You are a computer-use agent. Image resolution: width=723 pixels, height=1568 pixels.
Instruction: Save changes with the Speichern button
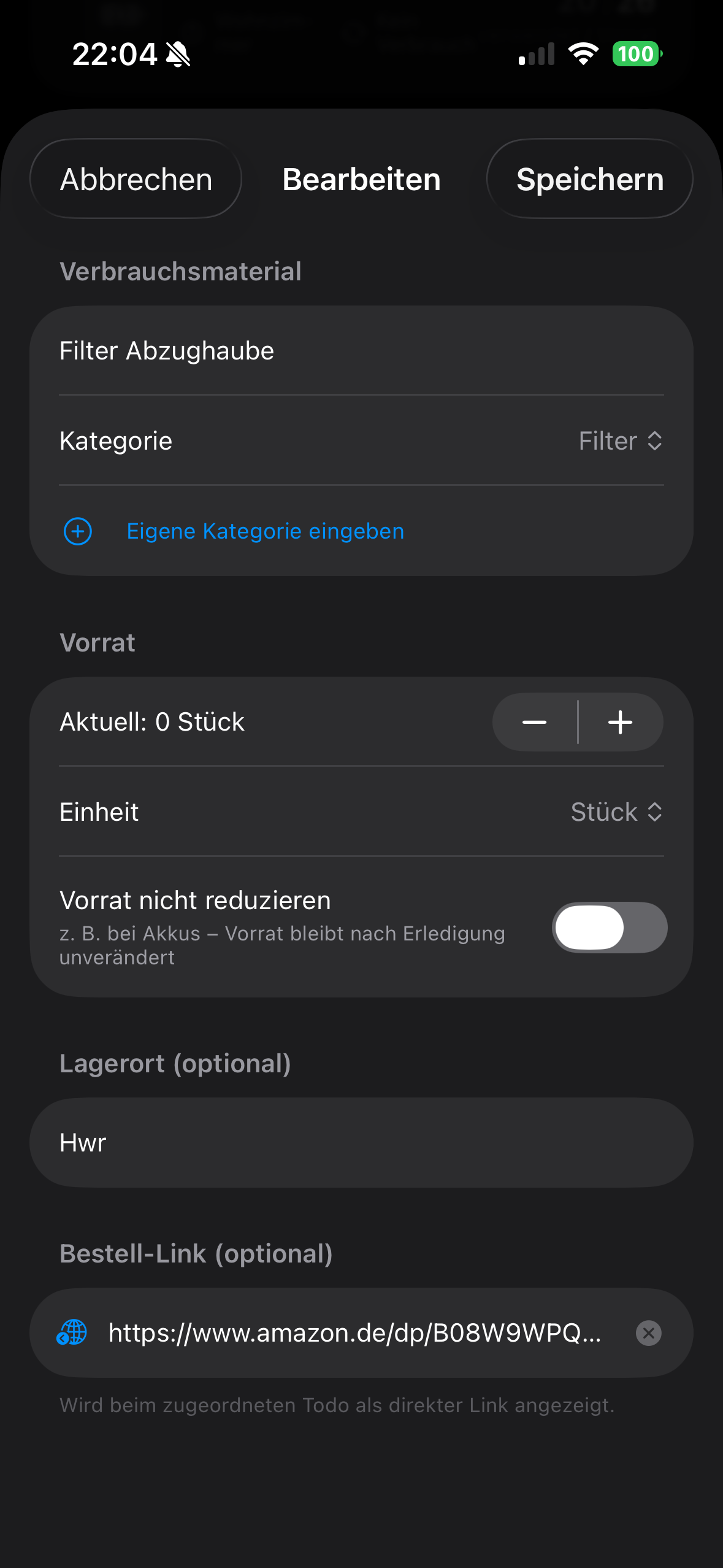tap(589, 179)
